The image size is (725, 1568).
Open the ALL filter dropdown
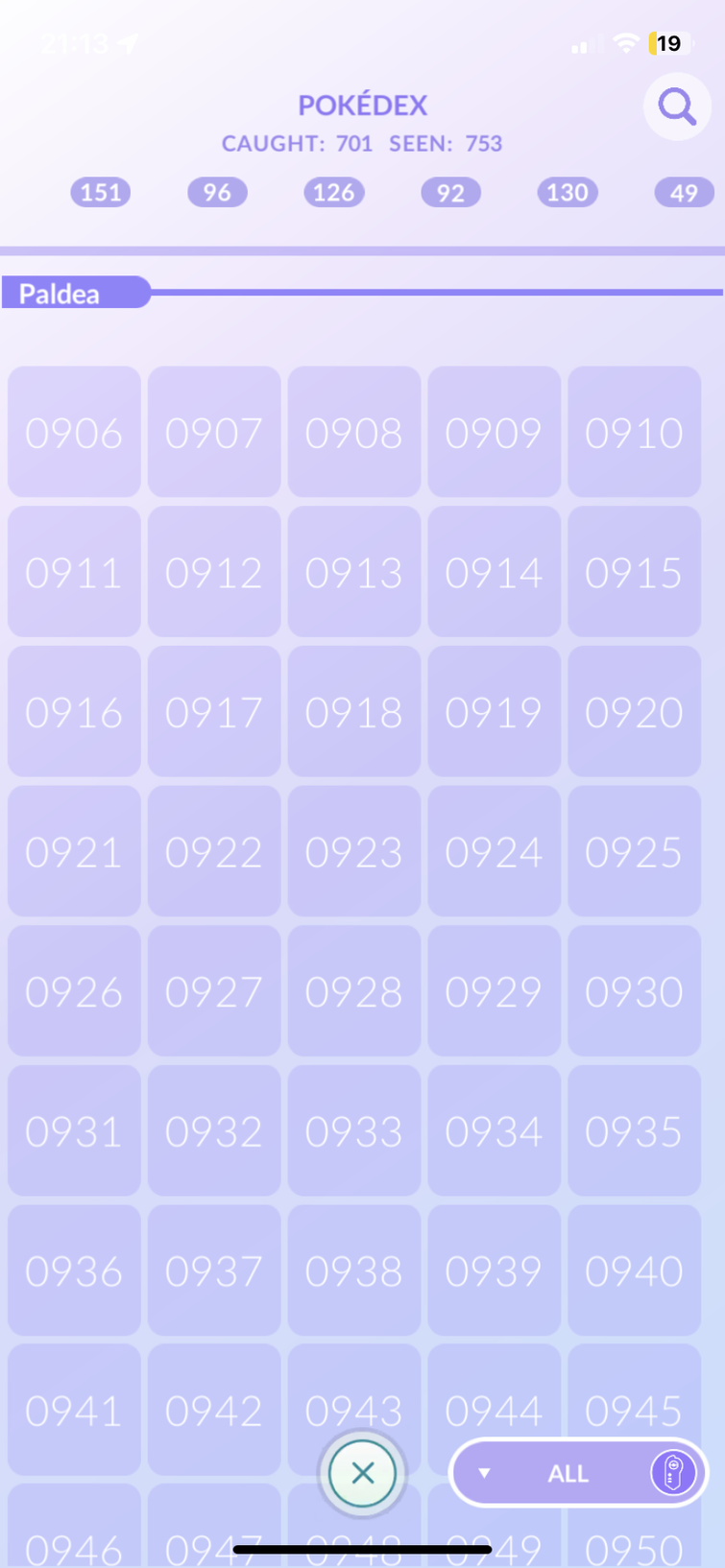(x=569, y=1473)
